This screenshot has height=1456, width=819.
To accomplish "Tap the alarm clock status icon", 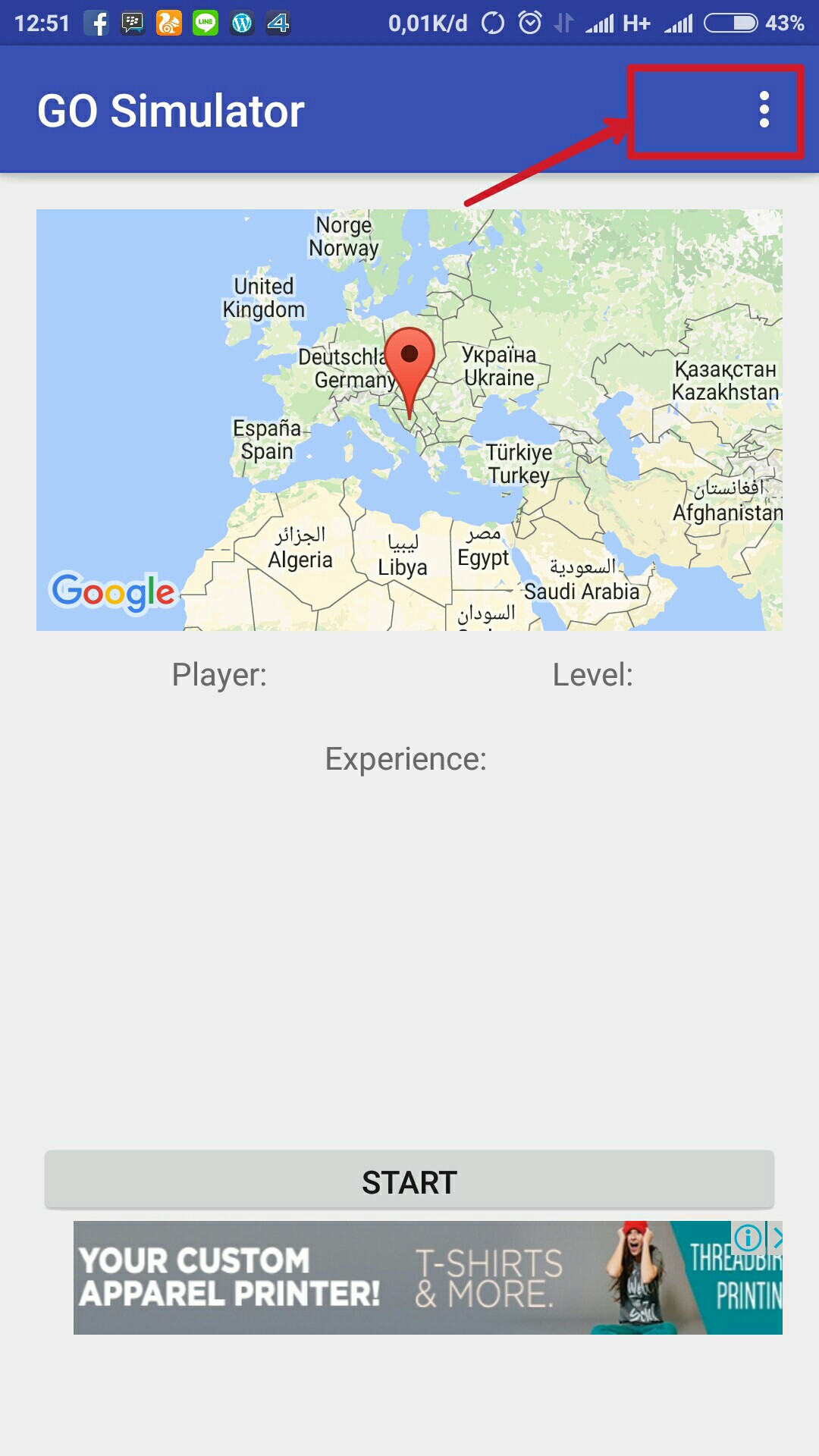I will 530,21.
